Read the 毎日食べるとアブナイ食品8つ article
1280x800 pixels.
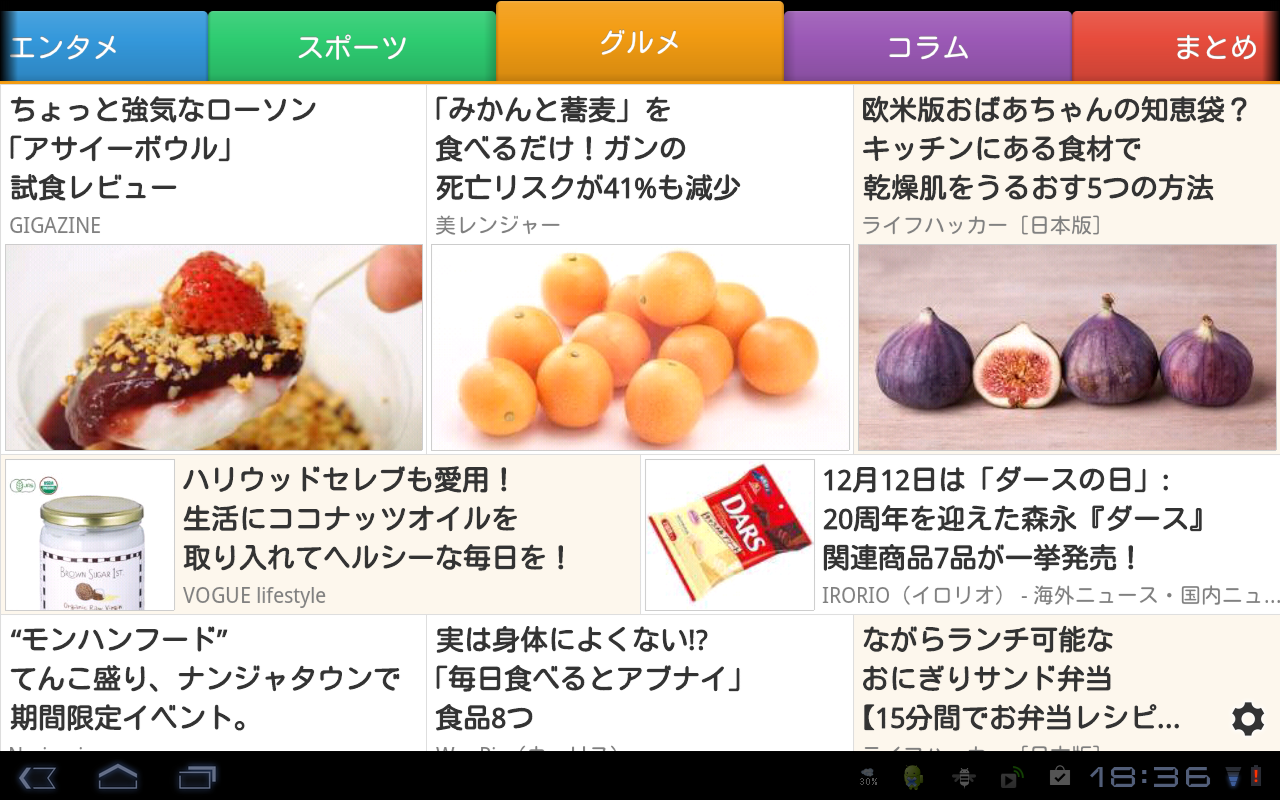(640, 680)
